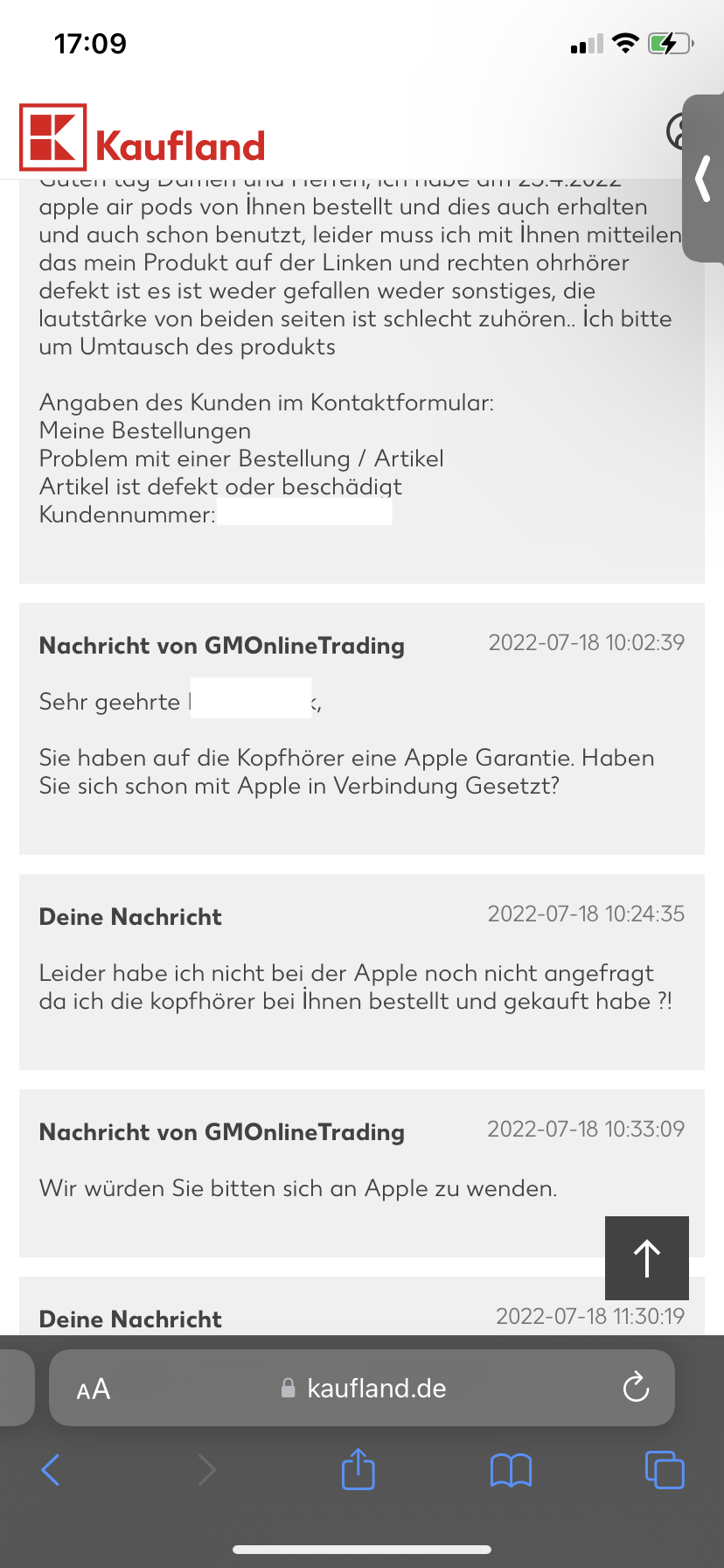Expand the side panel arrow handle
Screen dimensions: 724x1568
[703, 178]
